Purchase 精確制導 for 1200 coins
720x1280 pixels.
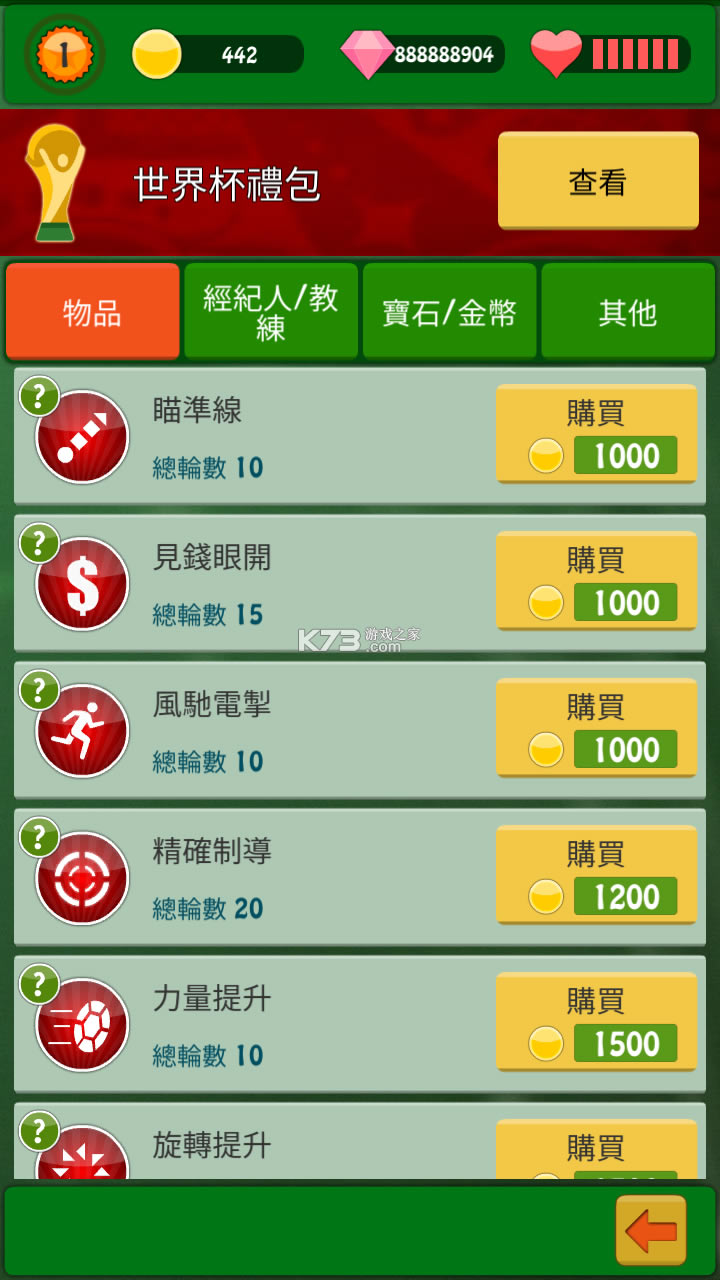596,875
